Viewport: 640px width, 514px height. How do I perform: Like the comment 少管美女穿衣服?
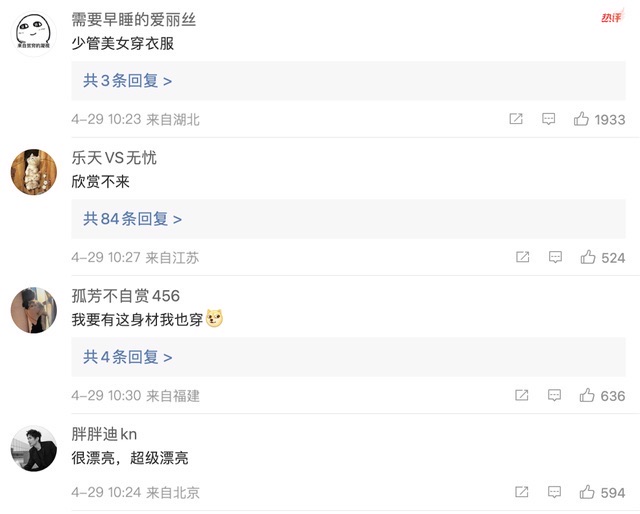pos(581,119)
